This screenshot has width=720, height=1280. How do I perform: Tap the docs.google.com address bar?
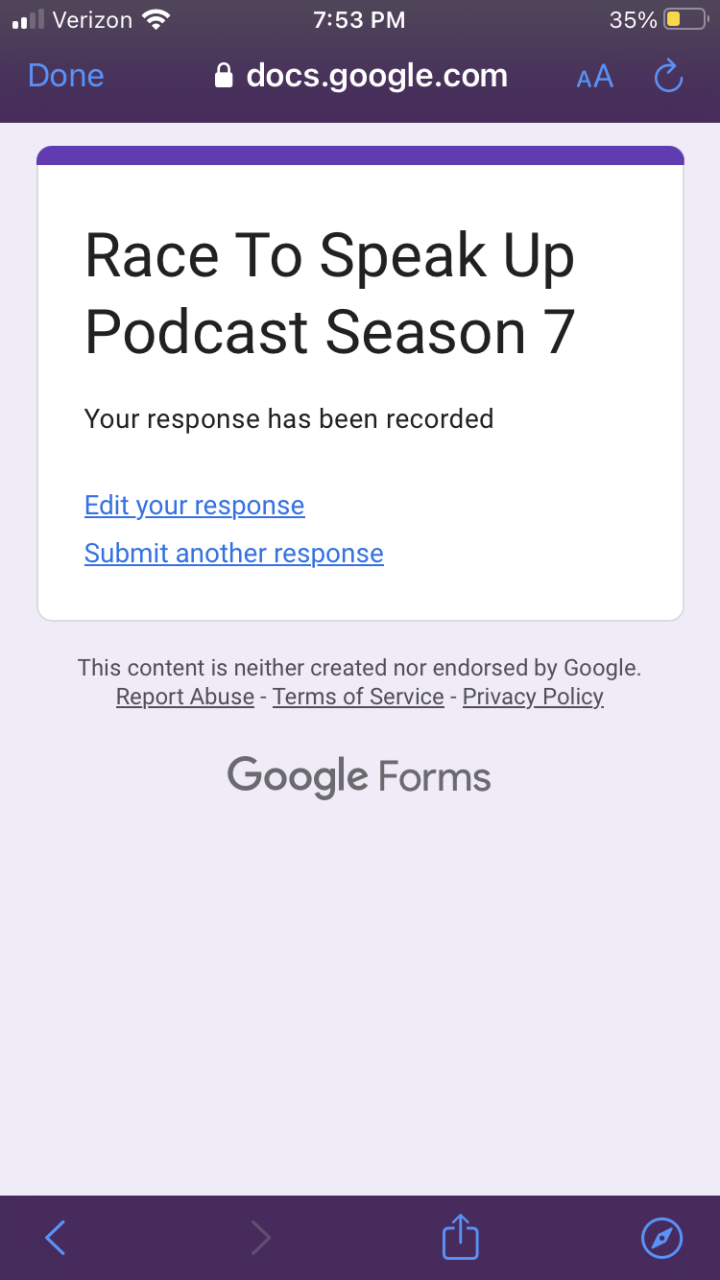[x=361, y=76]
